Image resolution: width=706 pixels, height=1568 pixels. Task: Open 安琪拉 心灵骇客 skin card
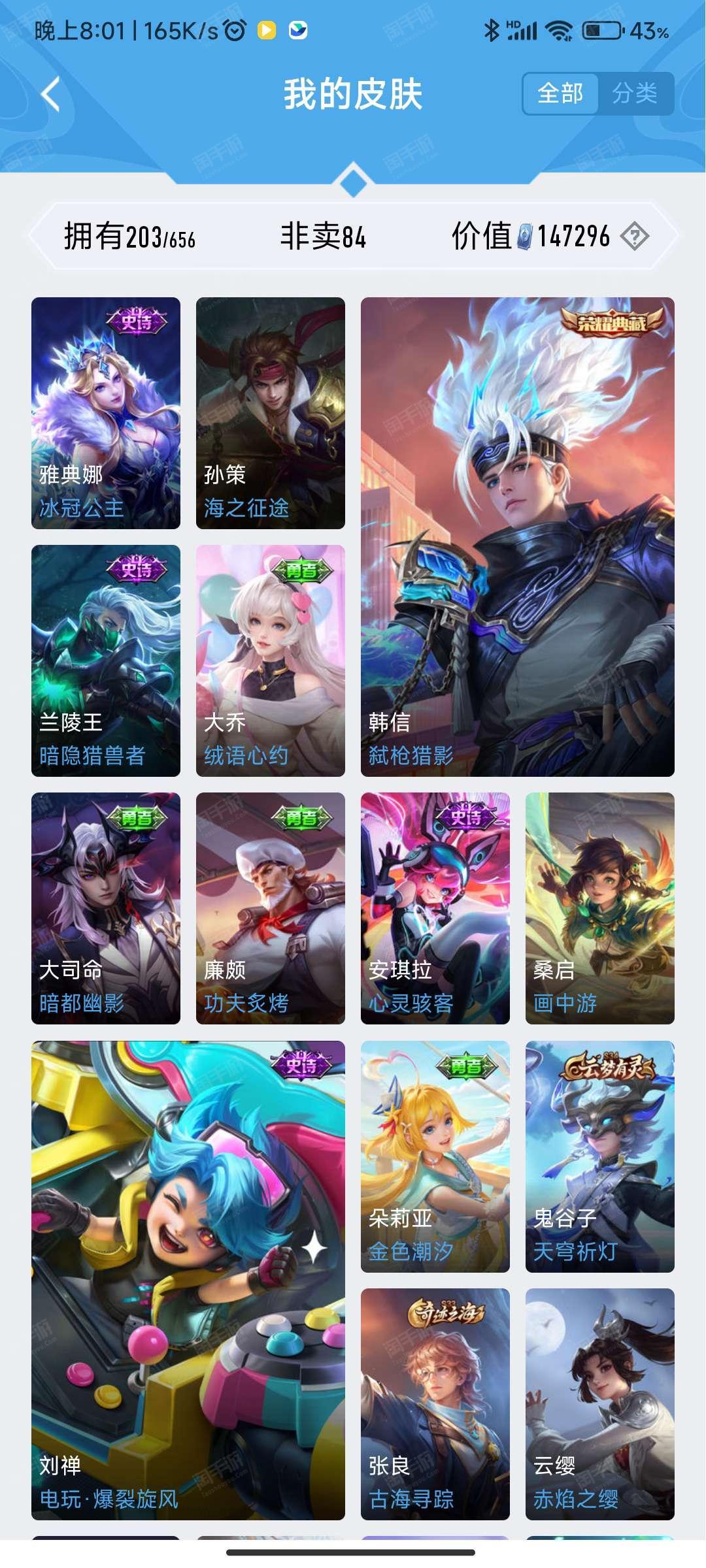click(x=435, y=908)
